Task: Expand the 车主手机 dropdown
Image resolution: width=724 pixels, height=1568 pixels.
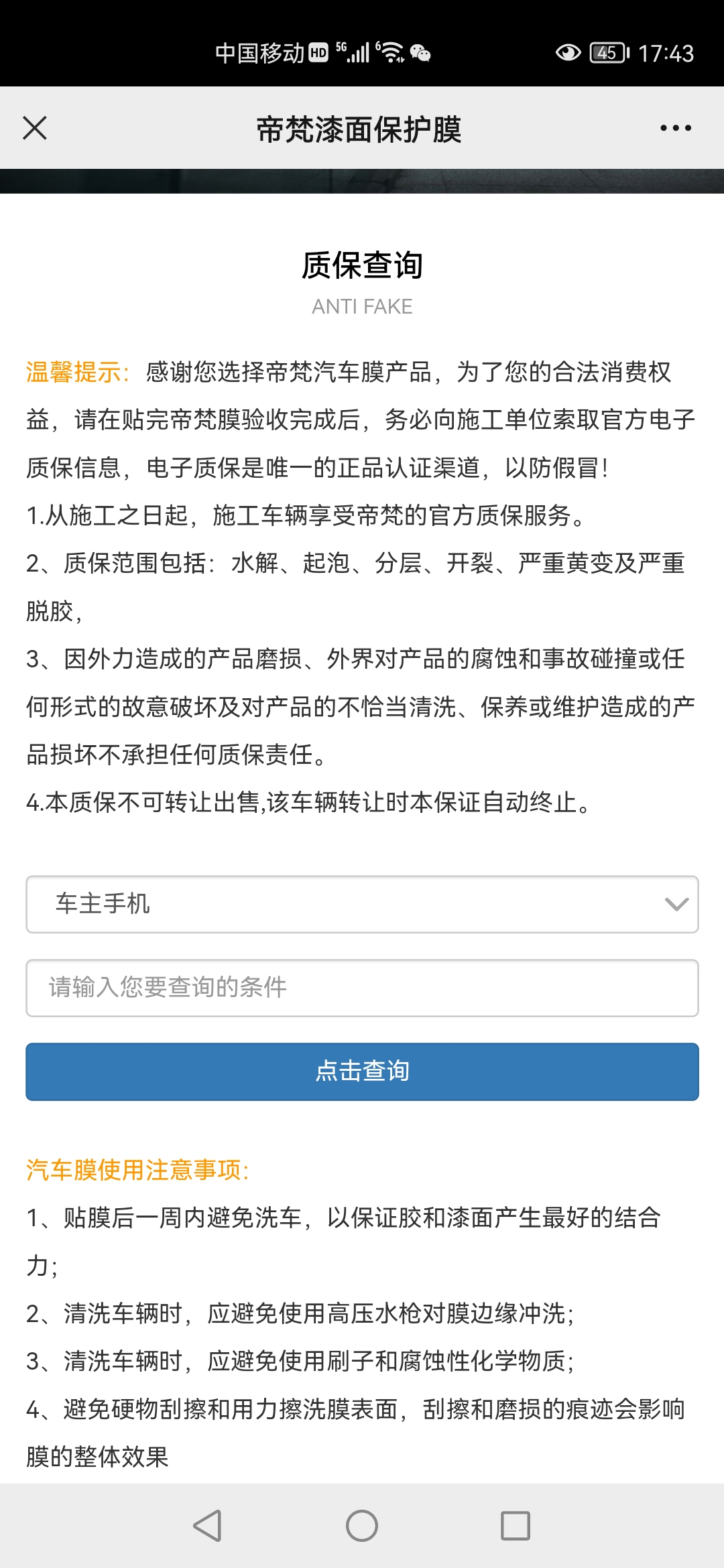Action: 362,904
